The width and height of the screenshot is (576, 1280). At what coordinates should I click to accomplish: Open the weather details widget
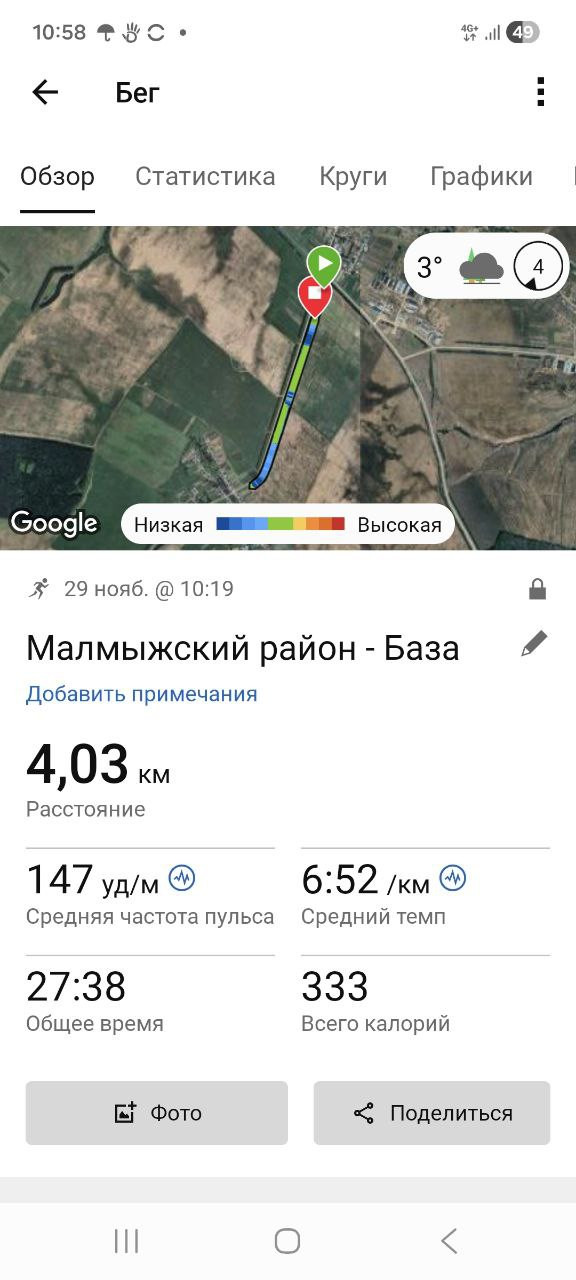click(486, 267)
